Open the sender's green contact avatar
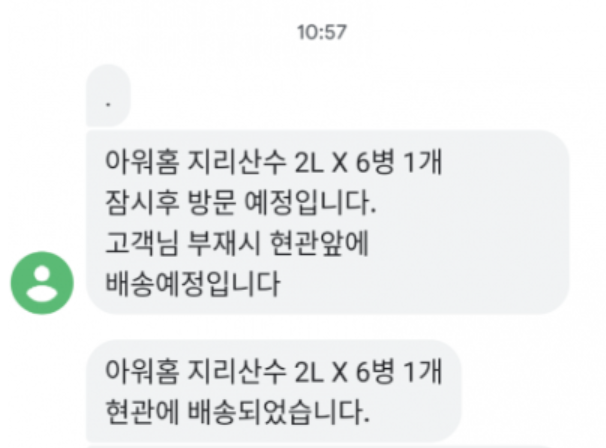606x448 pixels. pyautogui.click(x=42, y=283)
